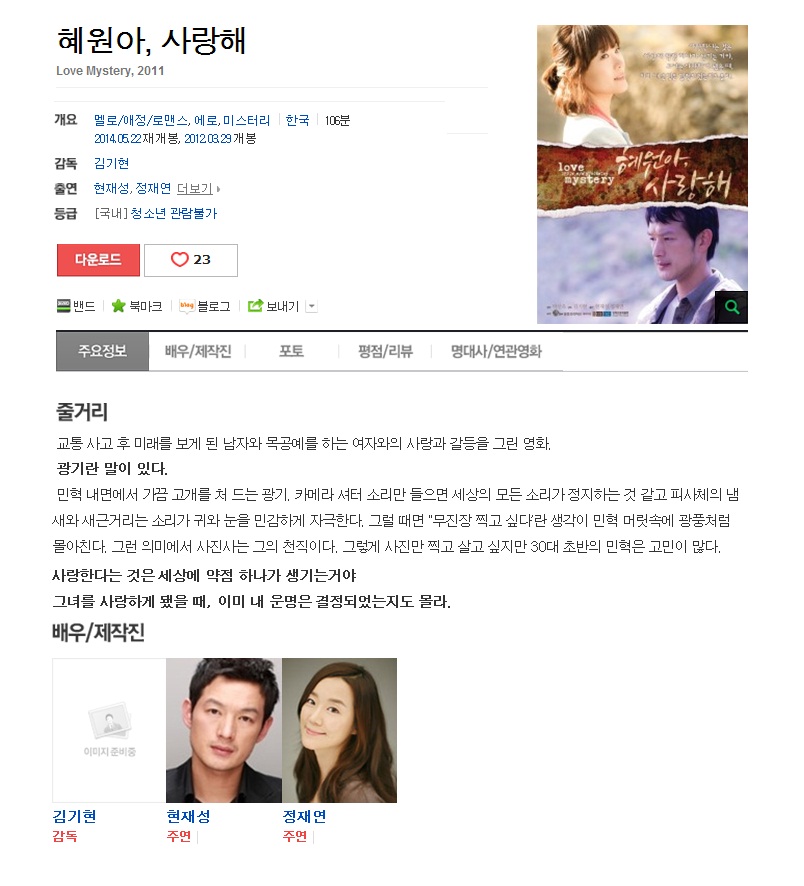Open director 김기현 link beside 감독
804x886 pixels.
(111, 163)
